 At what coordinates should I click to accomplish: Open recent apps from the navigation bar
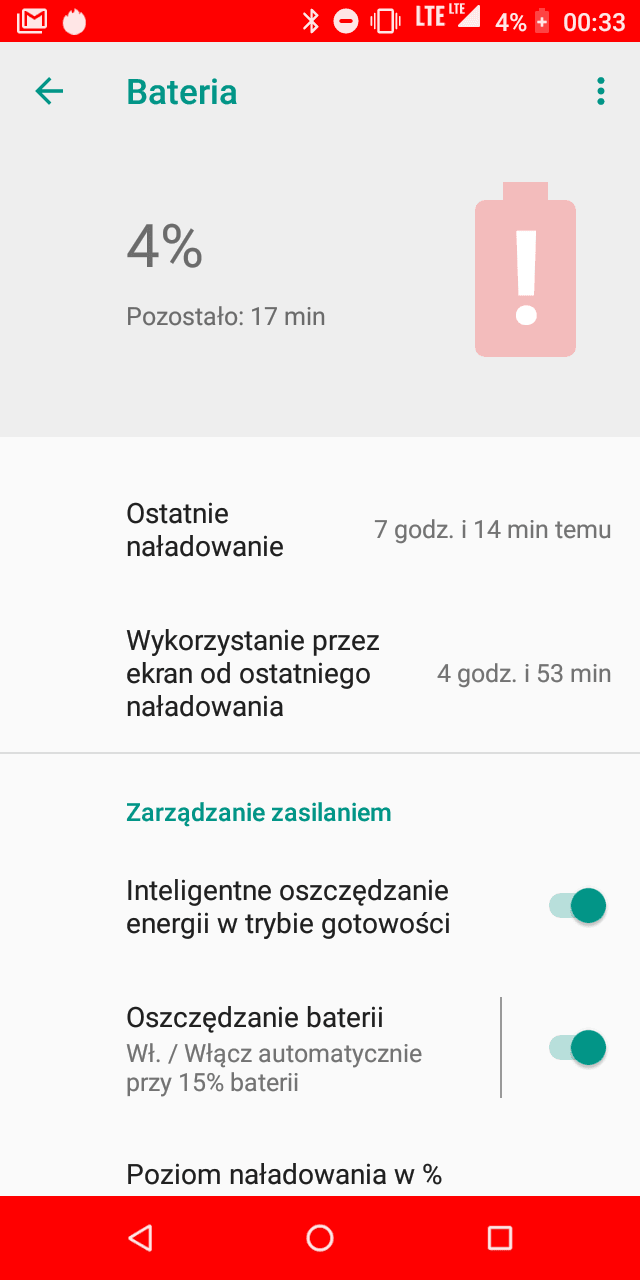pos(500,1238)
